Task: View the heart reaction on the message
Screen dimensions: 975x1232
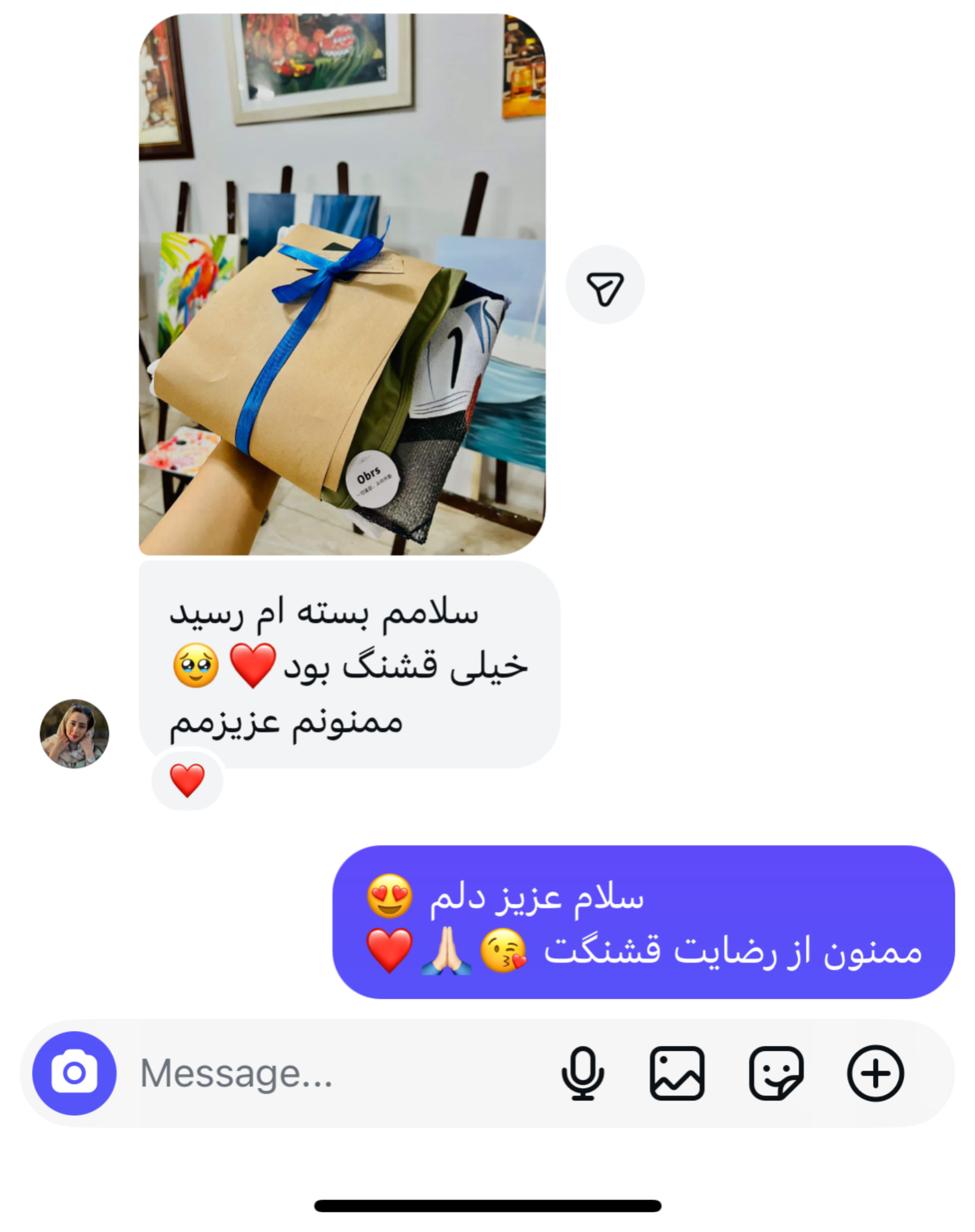Action: point(187,780)
